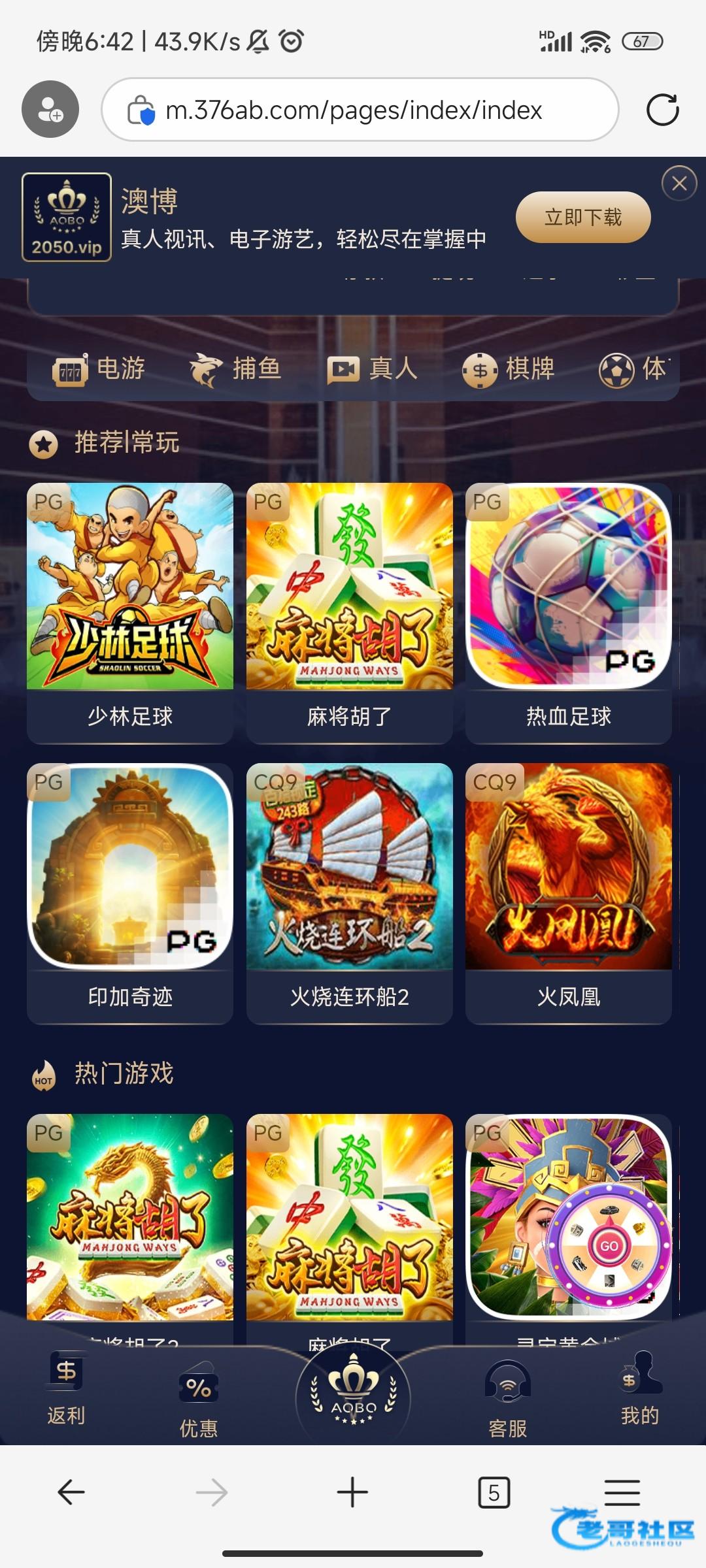Open the 印加奇迹 game
The width and height of the screenshot is (706, 1568).
130,893
